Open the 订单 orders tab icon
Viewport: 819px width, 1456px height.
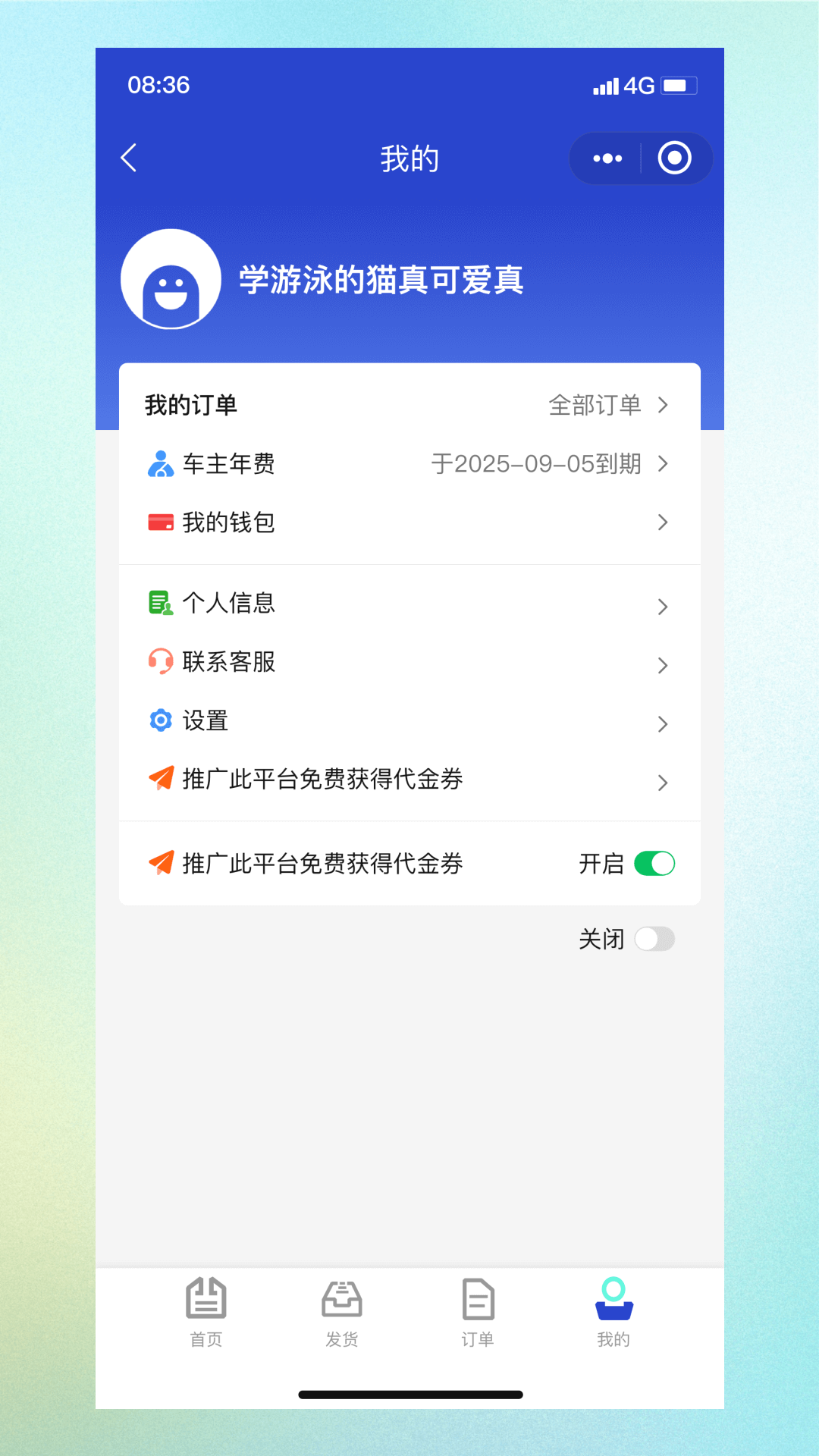click(x=477, y=1312)
